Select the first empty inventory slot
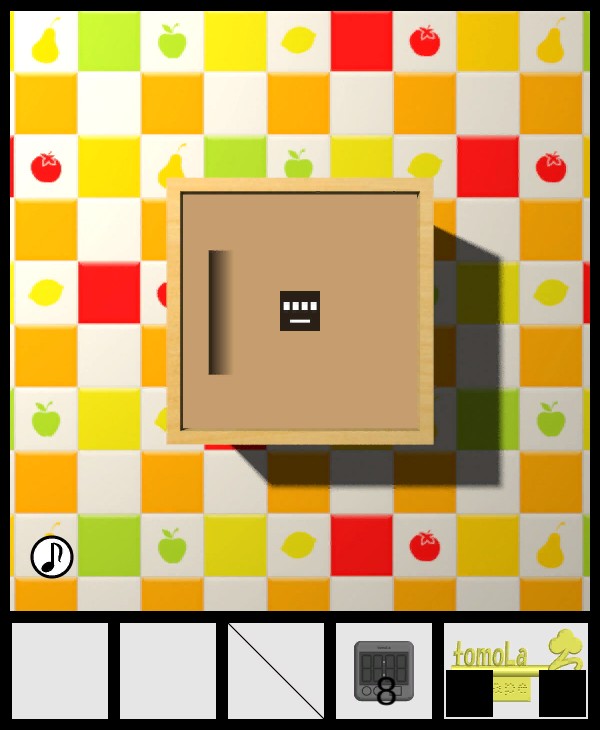Image resolution: width=600 pixels, height=730 pixels. pos(60,671)
